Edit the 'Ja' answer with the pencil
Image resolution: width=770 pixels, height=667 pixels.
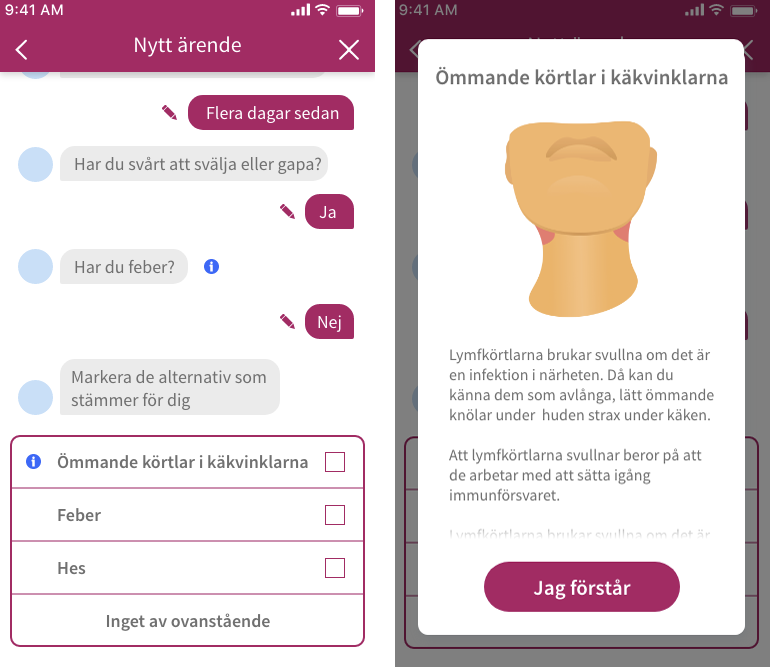[x=287, y=211]
